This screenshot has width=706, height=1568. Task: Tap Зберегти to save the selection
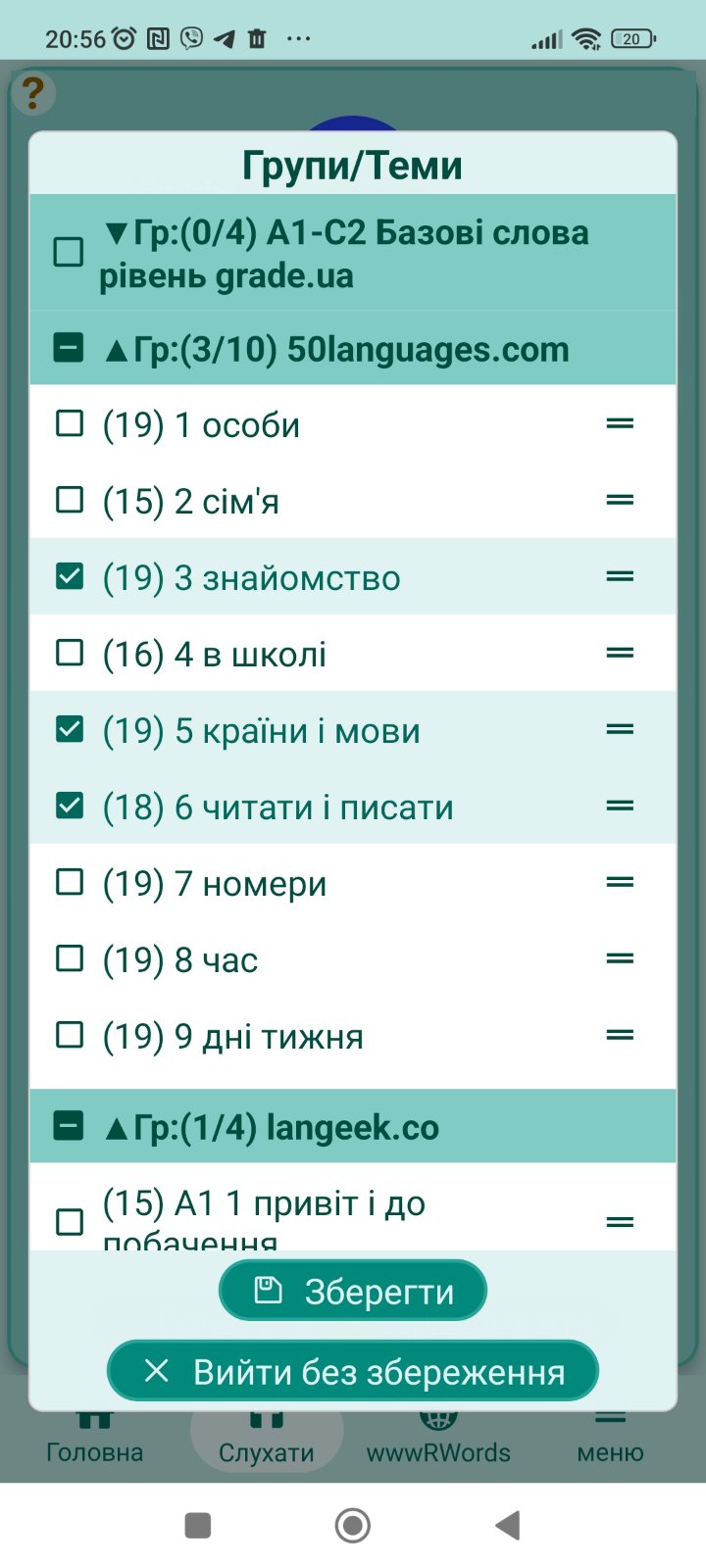pos(352,1291)
